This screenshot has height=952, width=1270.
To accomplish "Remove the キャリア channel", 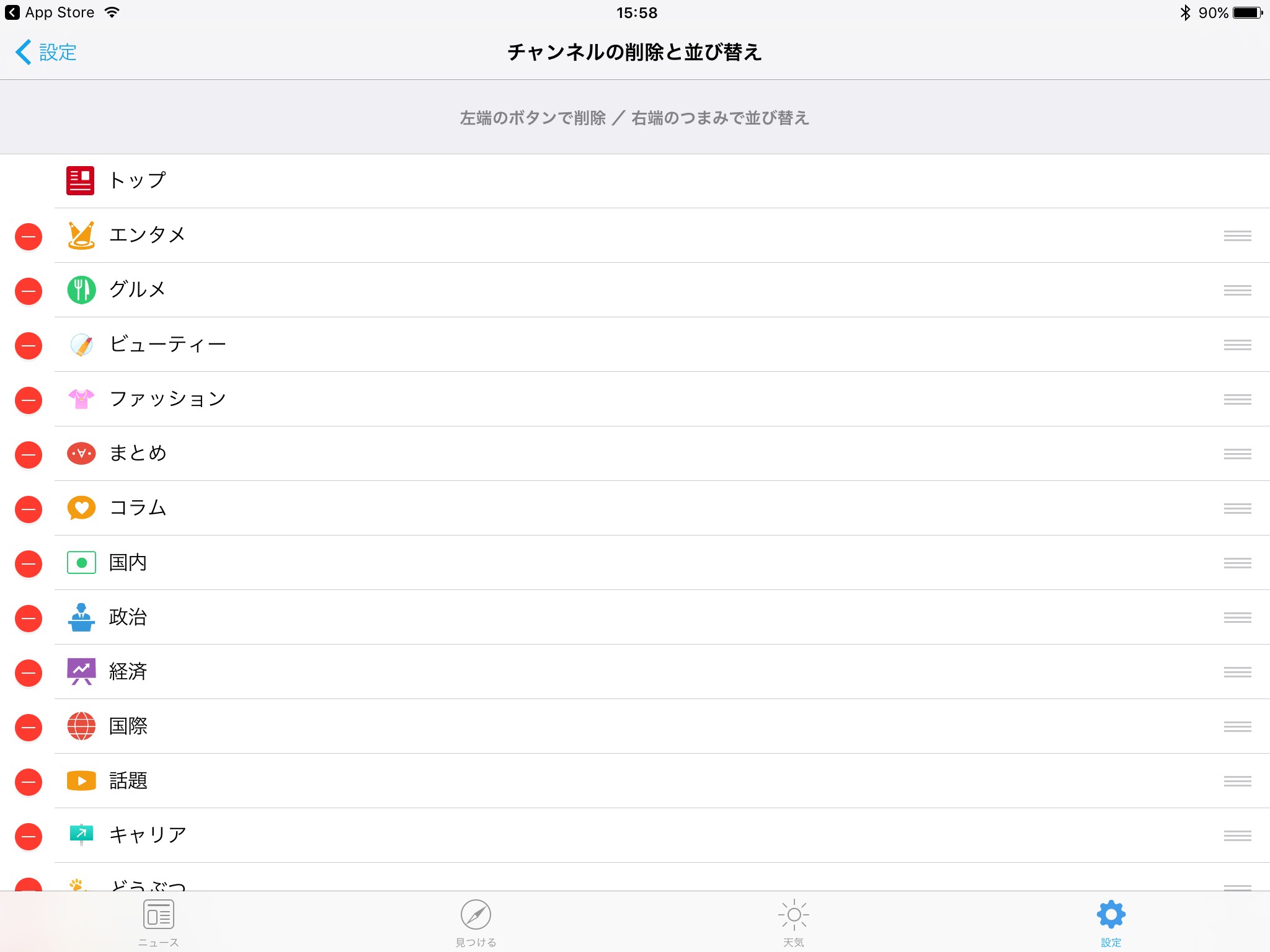I will click(x=29, y=837).
